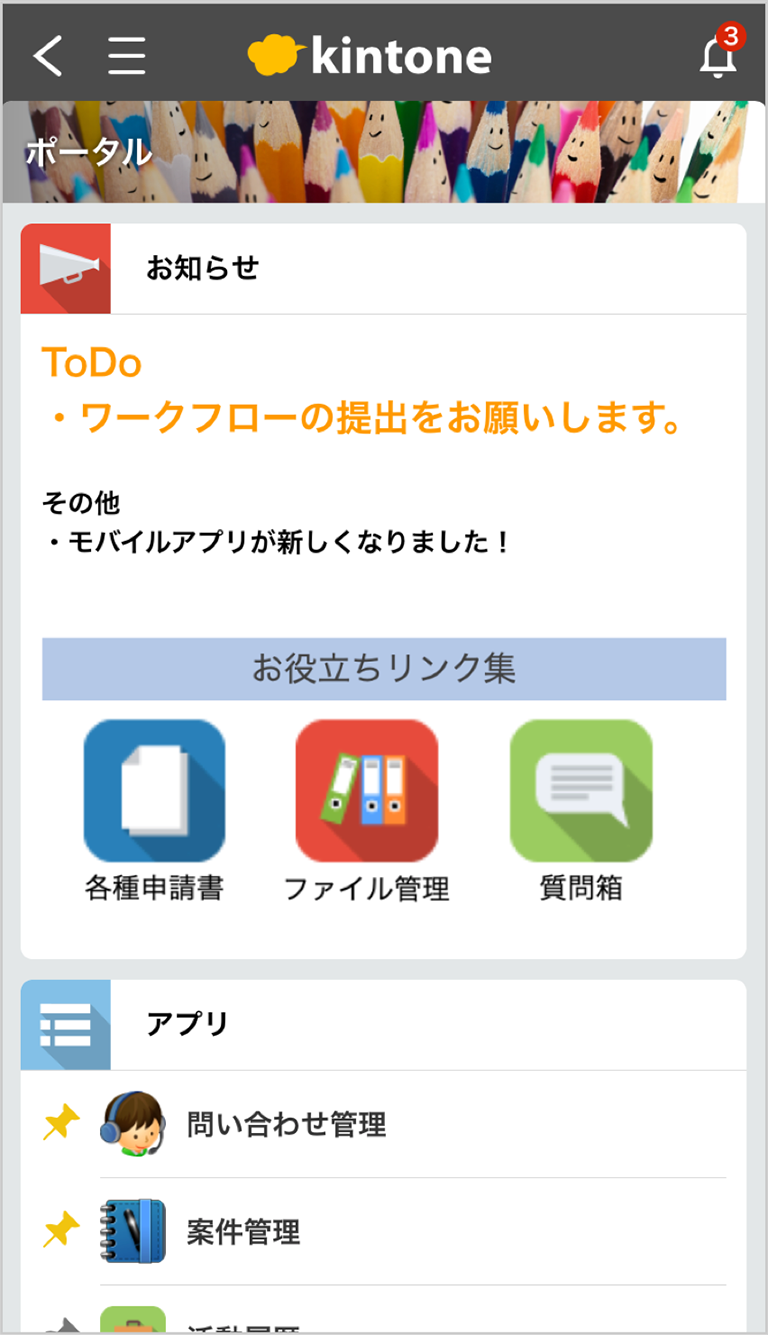Open the ファイル管理 binders icon
Image resolution: width=768 pixels, height=1335 pixels.
pyautogui.click(x=367, y=790)
